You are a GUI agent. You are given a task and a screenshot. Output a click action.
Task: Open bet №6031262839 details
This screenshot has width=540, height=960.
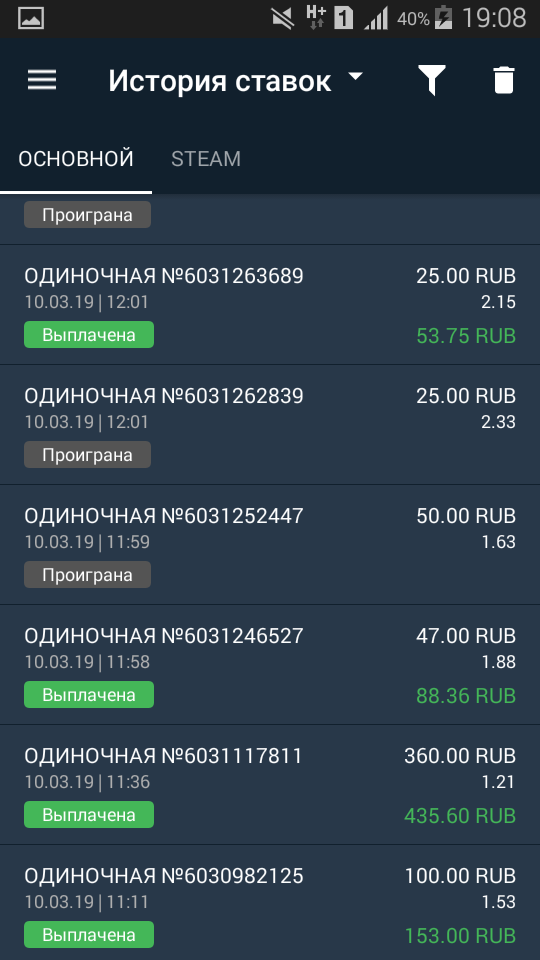click(270, 425)
